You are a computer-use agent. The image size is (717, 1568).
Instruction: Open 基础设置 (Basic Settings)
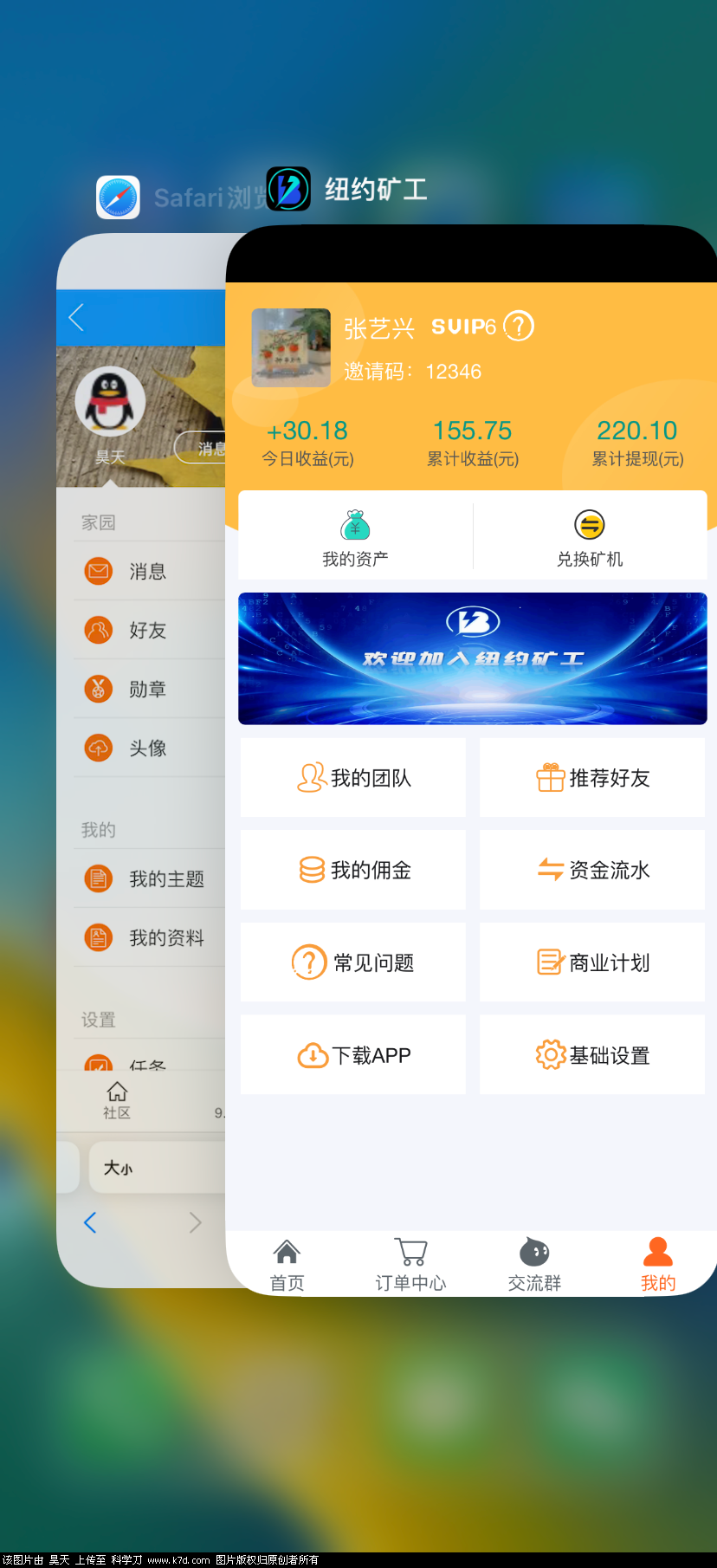(x=592, y=1055)
